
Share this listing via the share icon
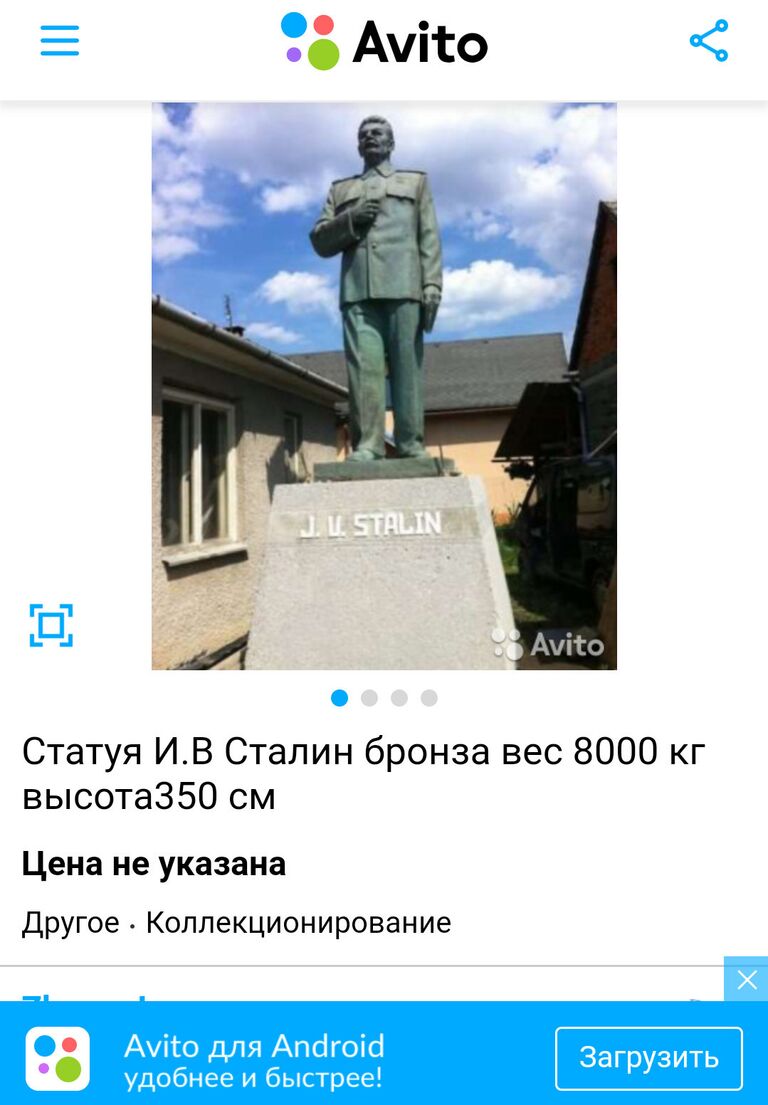(707, 42)
